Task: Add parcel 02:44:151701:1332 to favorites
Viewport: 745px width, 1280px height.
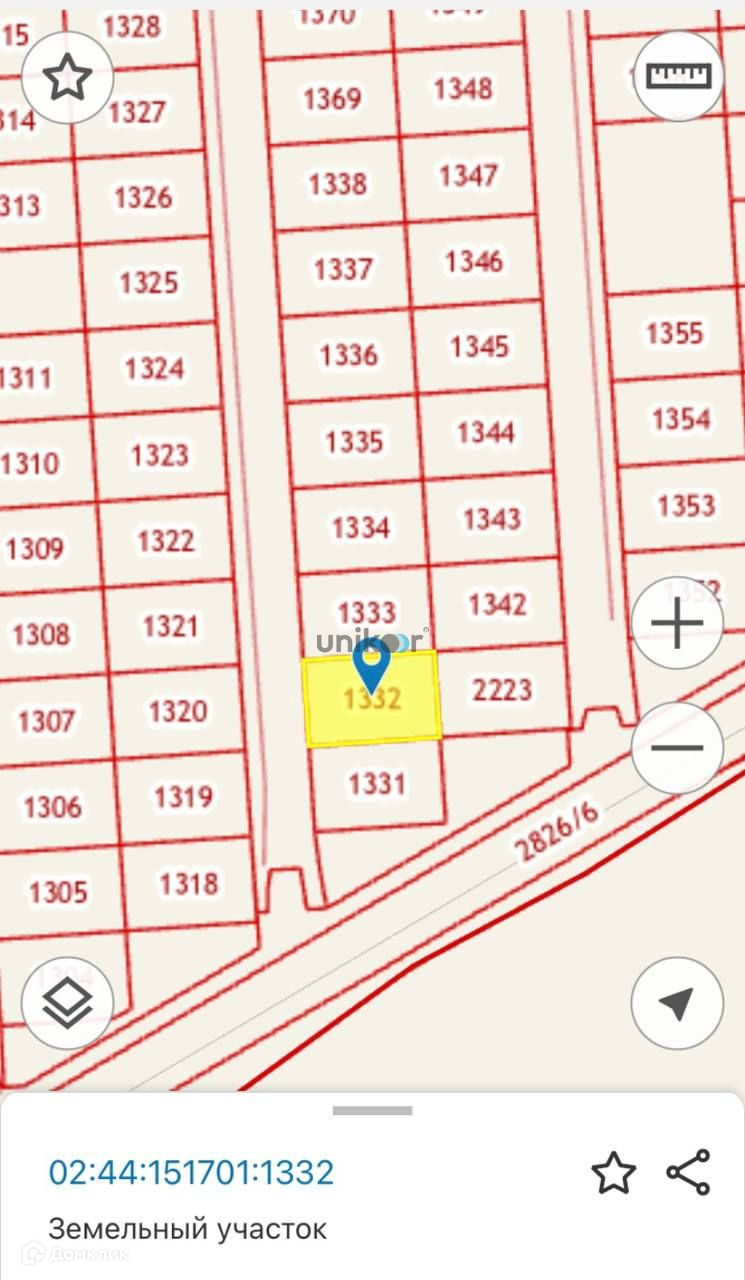Action: click(613, 1173)
